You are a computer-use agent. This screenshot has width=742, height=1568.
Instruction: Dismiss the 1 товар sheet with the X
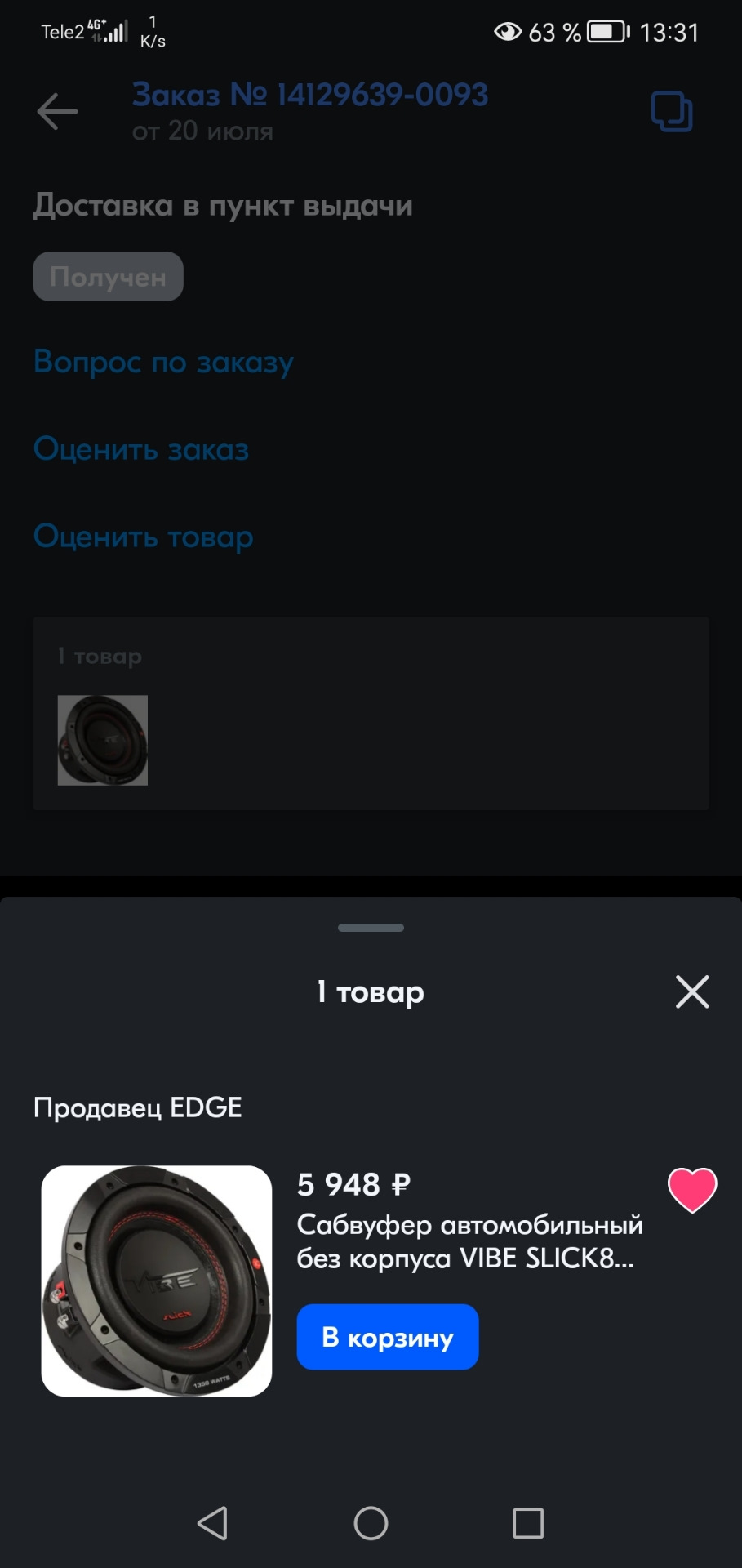691,991
